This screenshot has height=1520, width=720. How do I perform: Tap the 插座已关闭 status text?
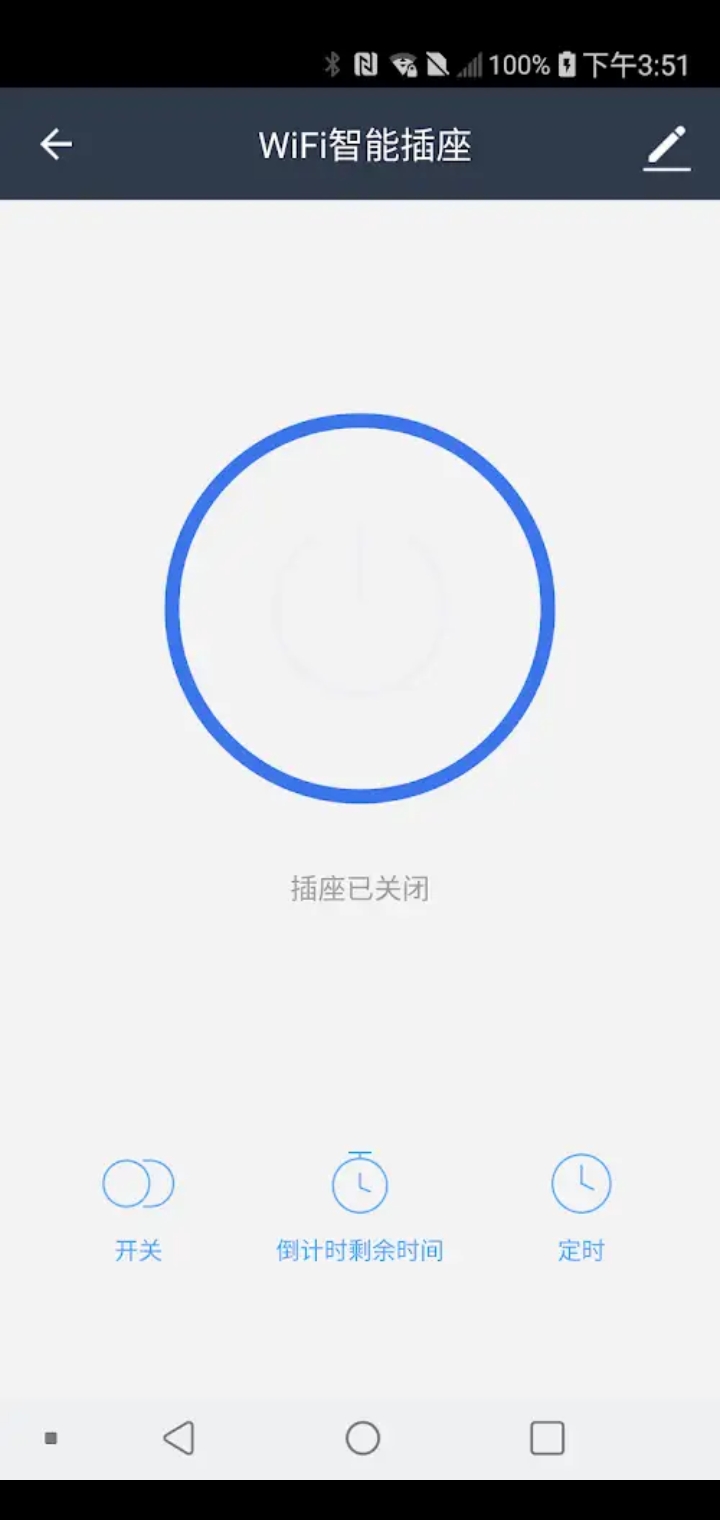click(360, 889)
